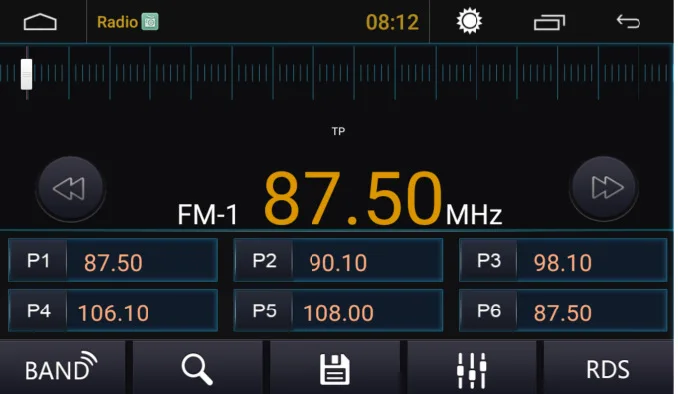
Task: Switch to preset P4 106.10
Action: tap(113, 311)
